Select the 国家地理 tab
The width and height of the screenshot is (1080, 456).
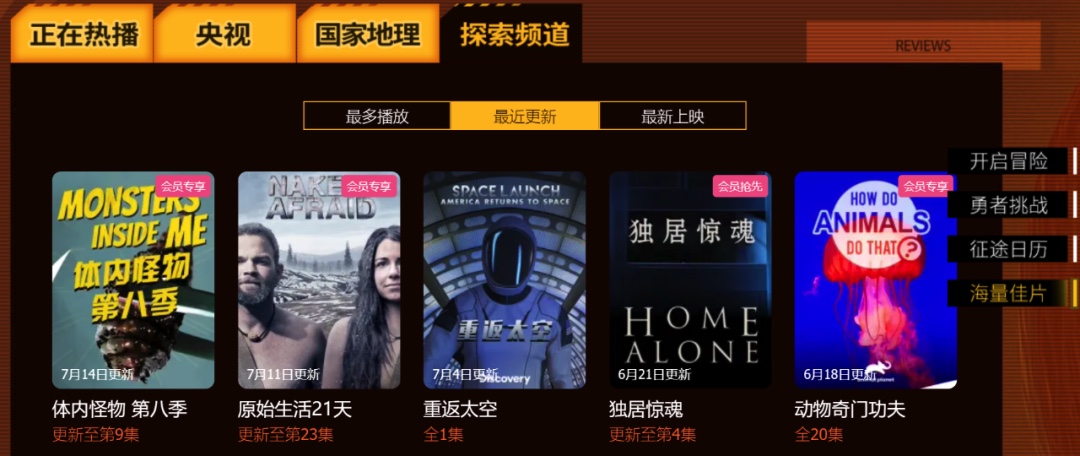[367, 35]
